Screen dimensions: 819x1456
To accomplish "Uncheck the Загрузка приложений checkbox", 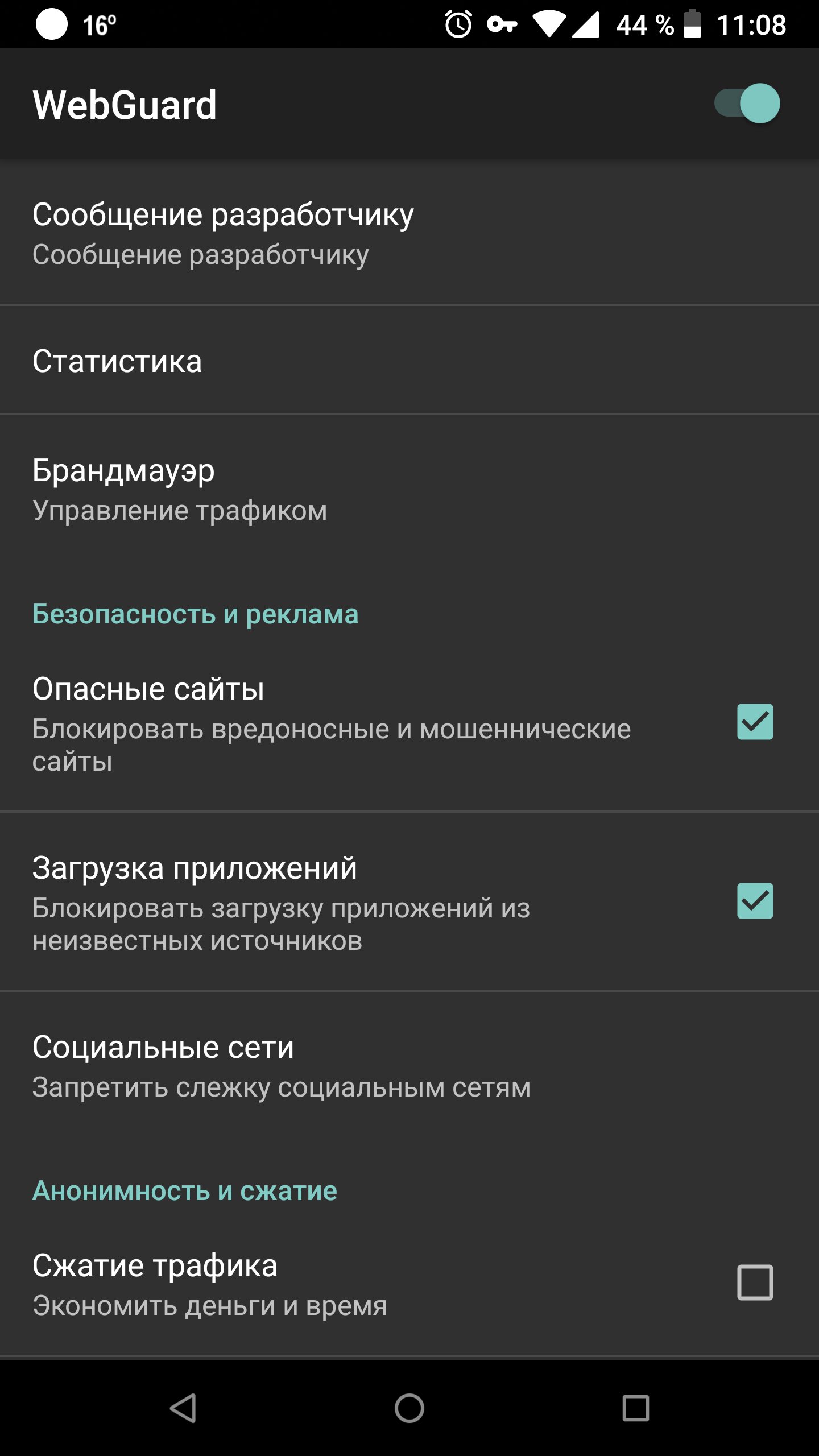I will coord(755,901).
